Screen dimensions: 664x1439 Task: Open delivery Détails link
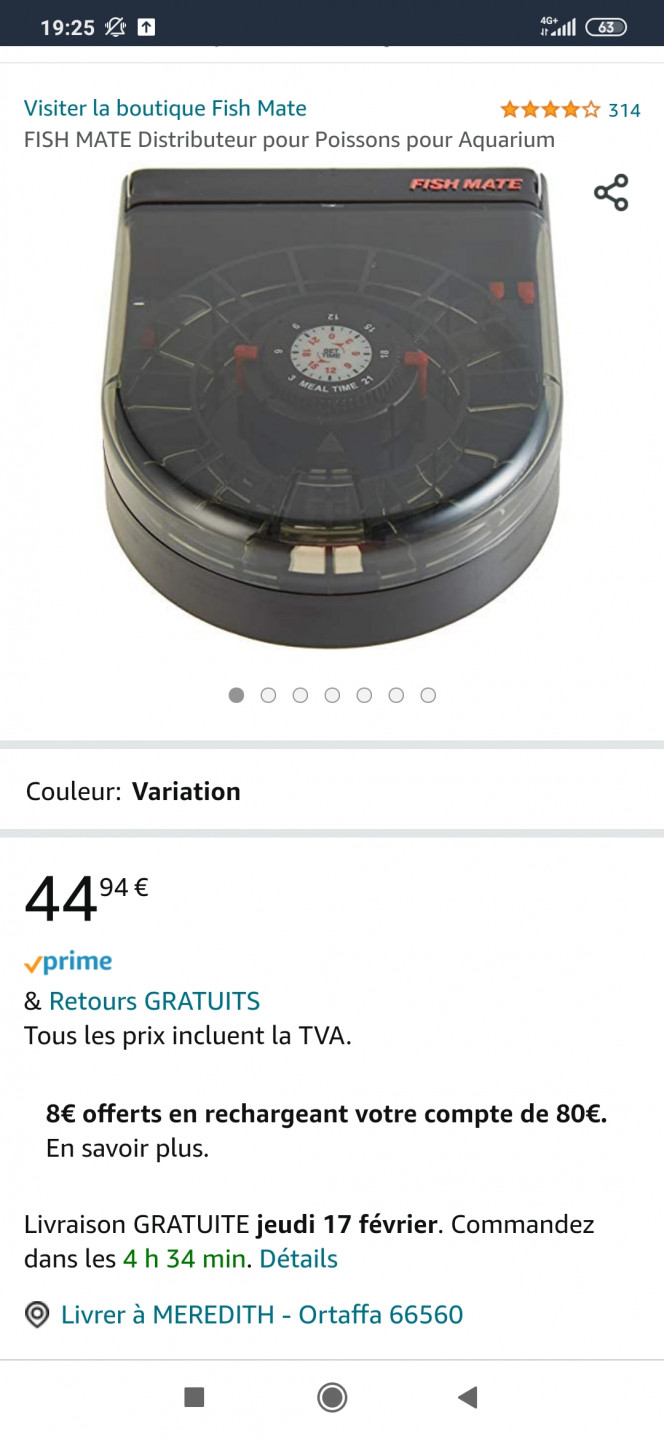298,1258
